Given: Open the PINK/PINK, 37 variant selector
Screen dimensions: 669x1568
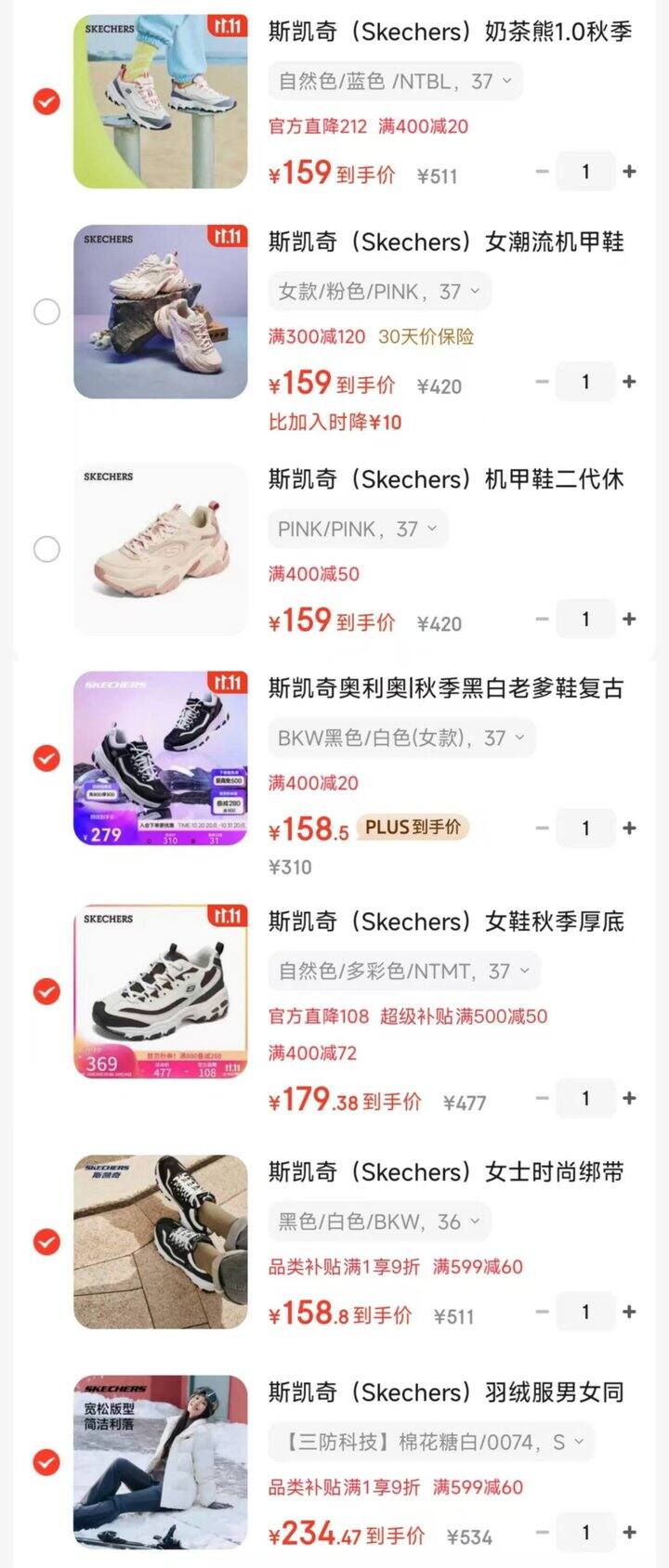Looking at the screenshot, I should click(358, 529).
